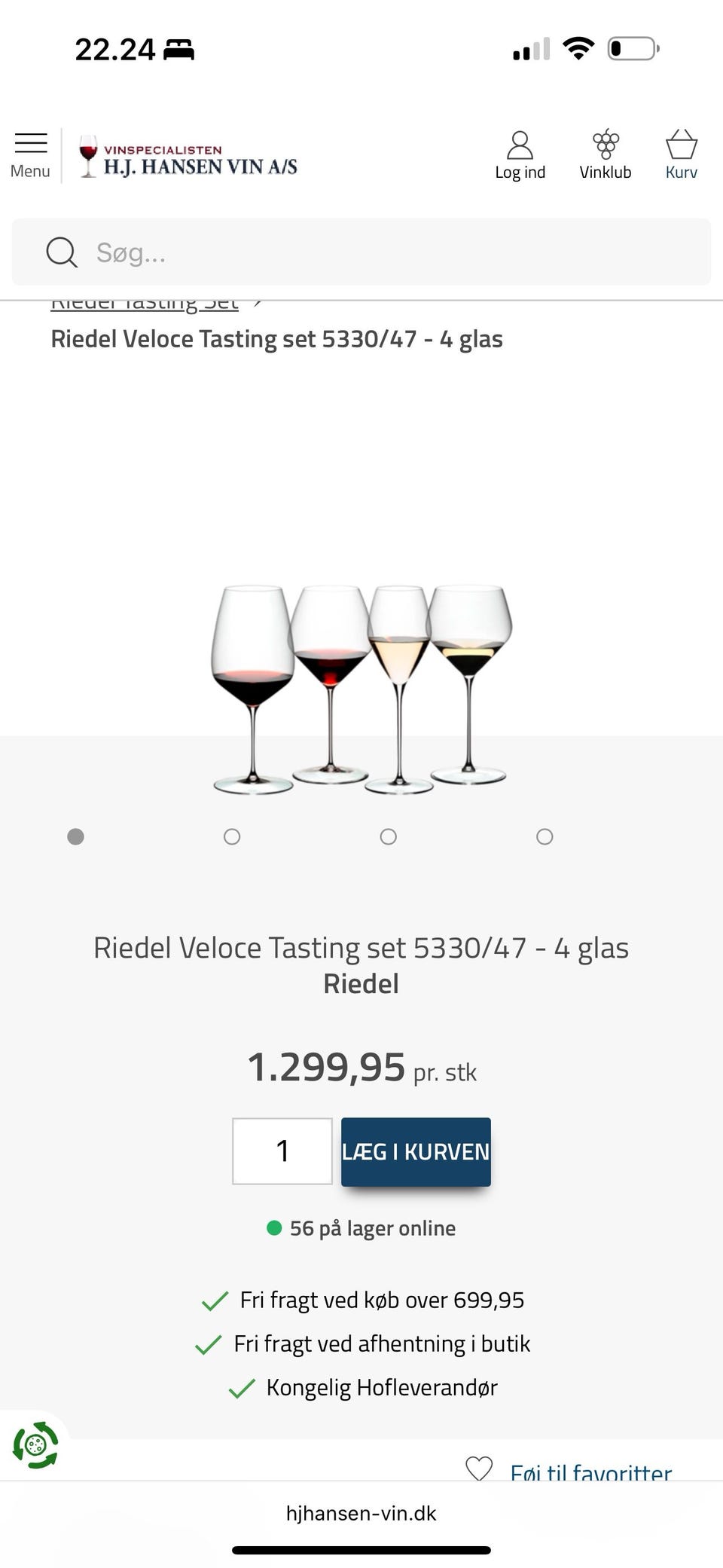
Task: Show the fourth product image dot
Action: click(545, 836)
